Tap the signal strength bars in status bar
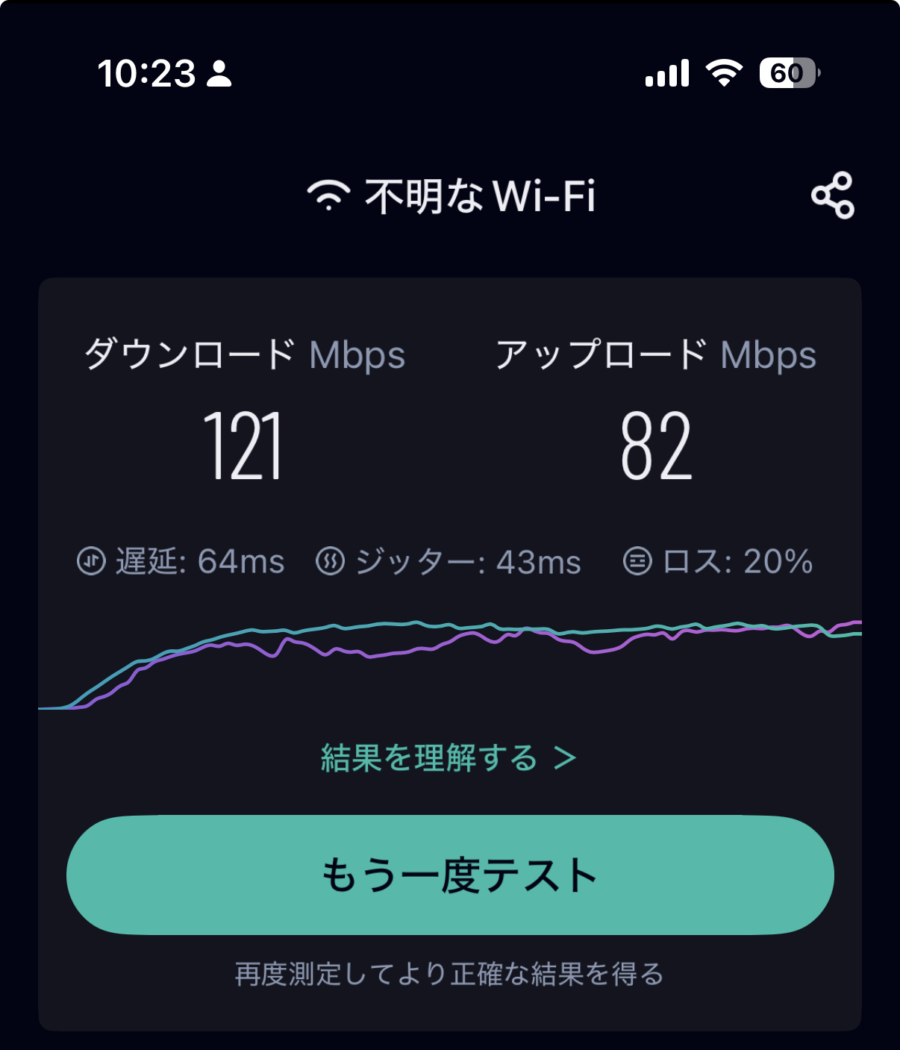Screen dimensions: 900x1050 666,72
